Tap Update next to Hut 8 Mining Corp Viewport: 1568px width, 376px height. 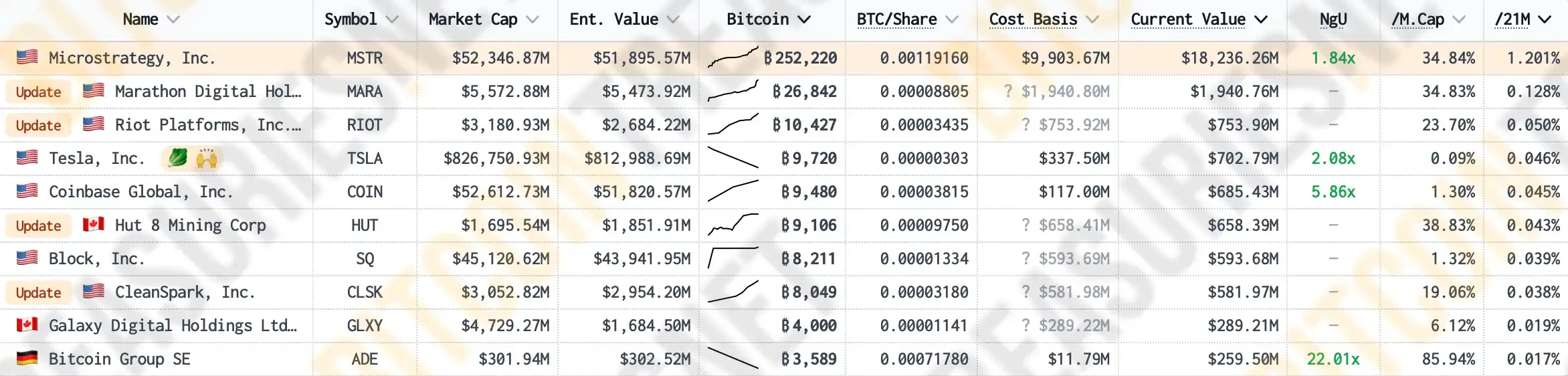(x=38, y=225)
